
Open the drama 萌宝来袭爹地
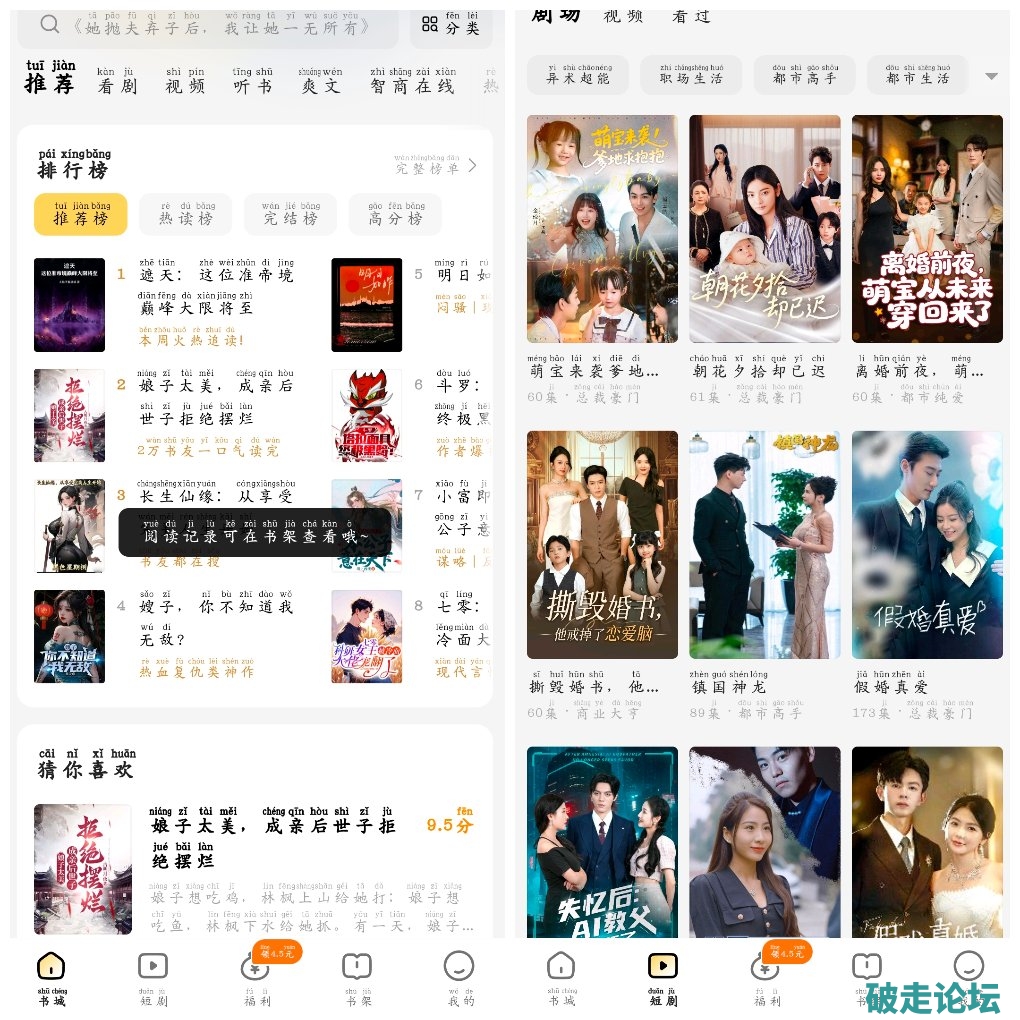click(602, 229)
